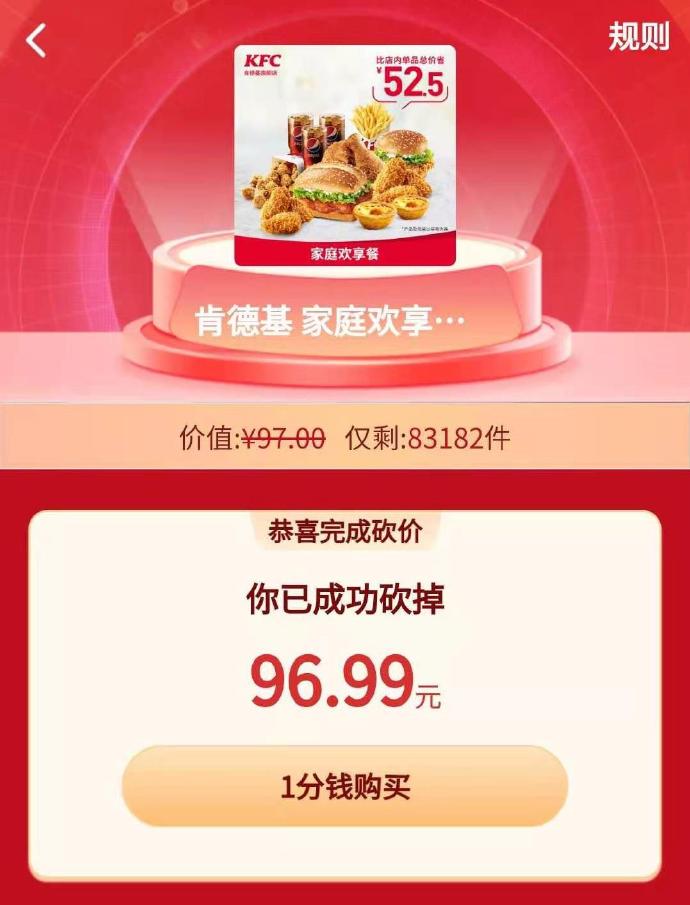Tap the 1分钱购买 purchase button

(345, 786)
